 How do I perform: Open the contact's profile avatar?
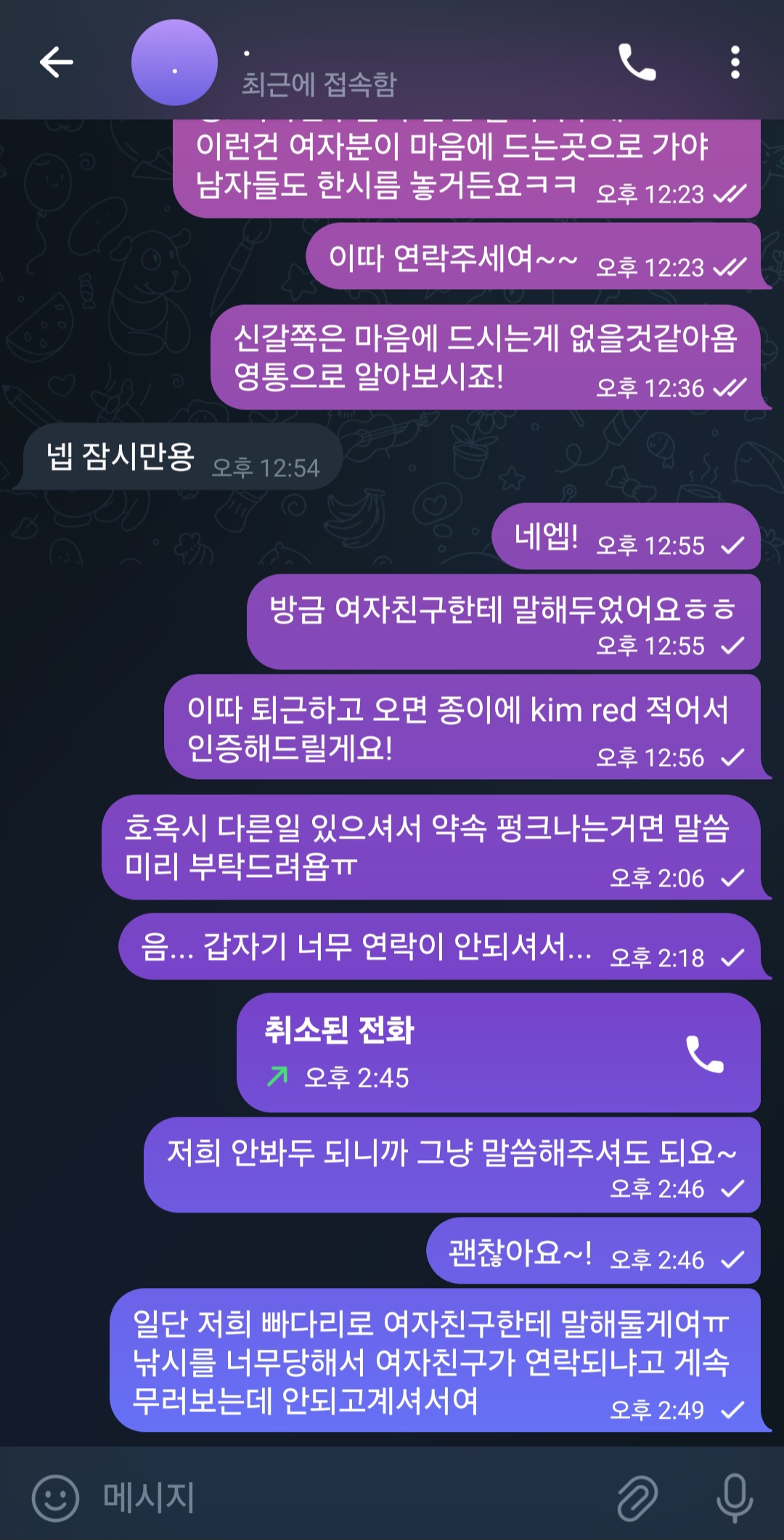174,63
